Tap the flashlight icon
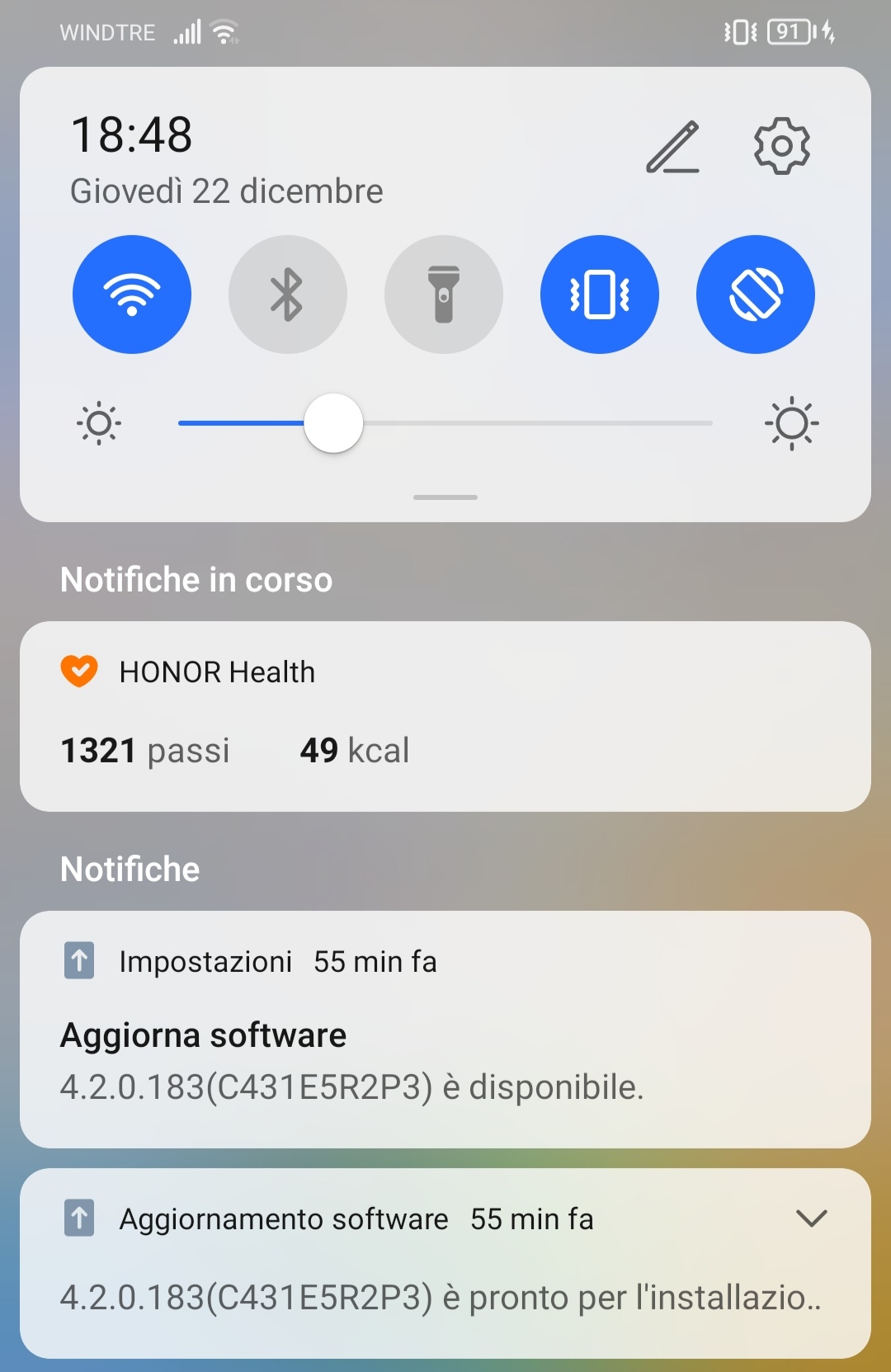 [x=444, y=294]
